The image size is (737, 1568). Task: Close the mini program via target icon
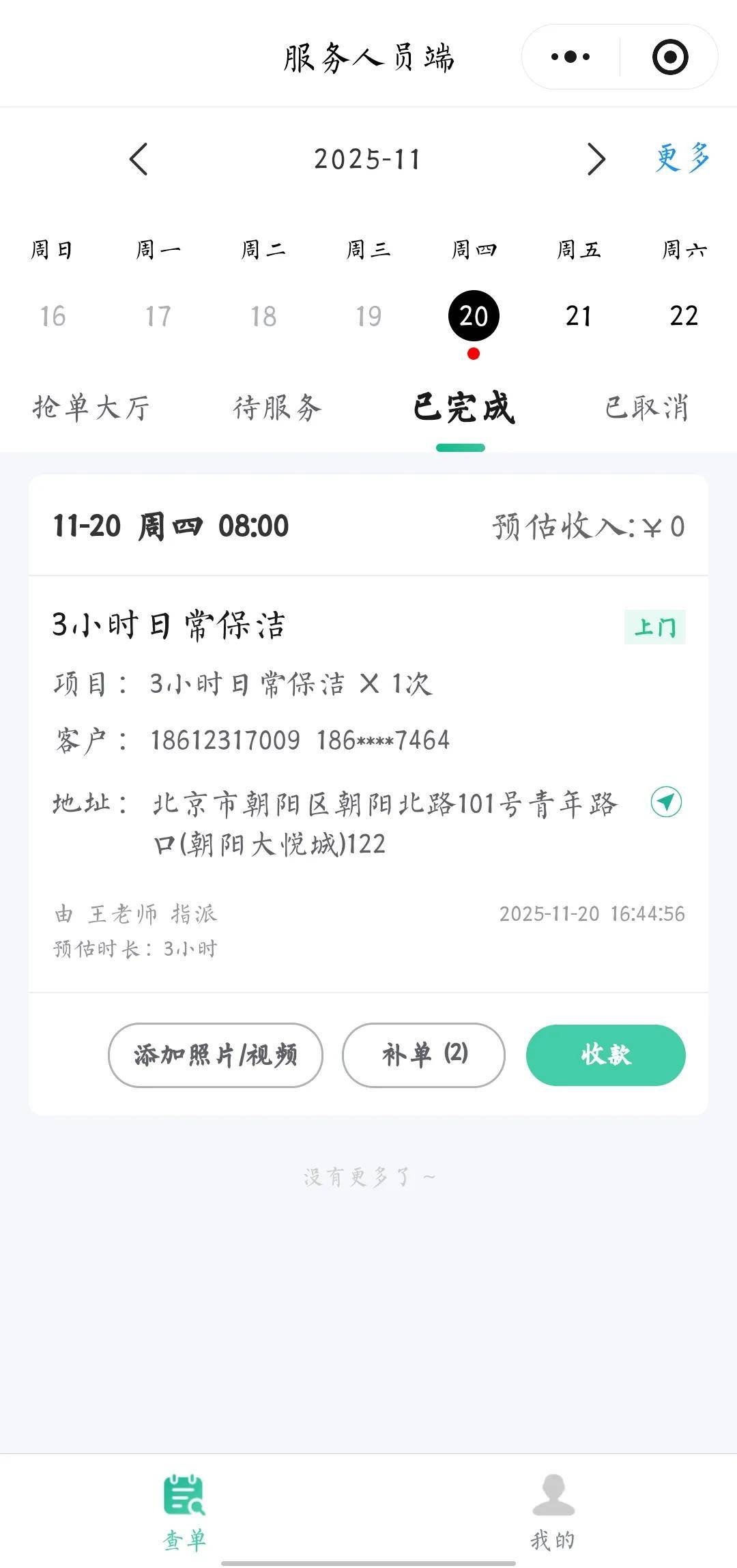pos(669,57)
